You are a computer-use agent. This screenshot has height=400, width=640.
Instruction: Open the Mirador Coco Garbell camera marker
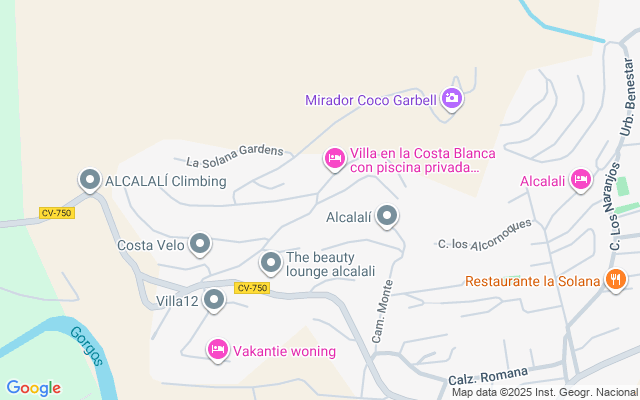tap(452, 98)
